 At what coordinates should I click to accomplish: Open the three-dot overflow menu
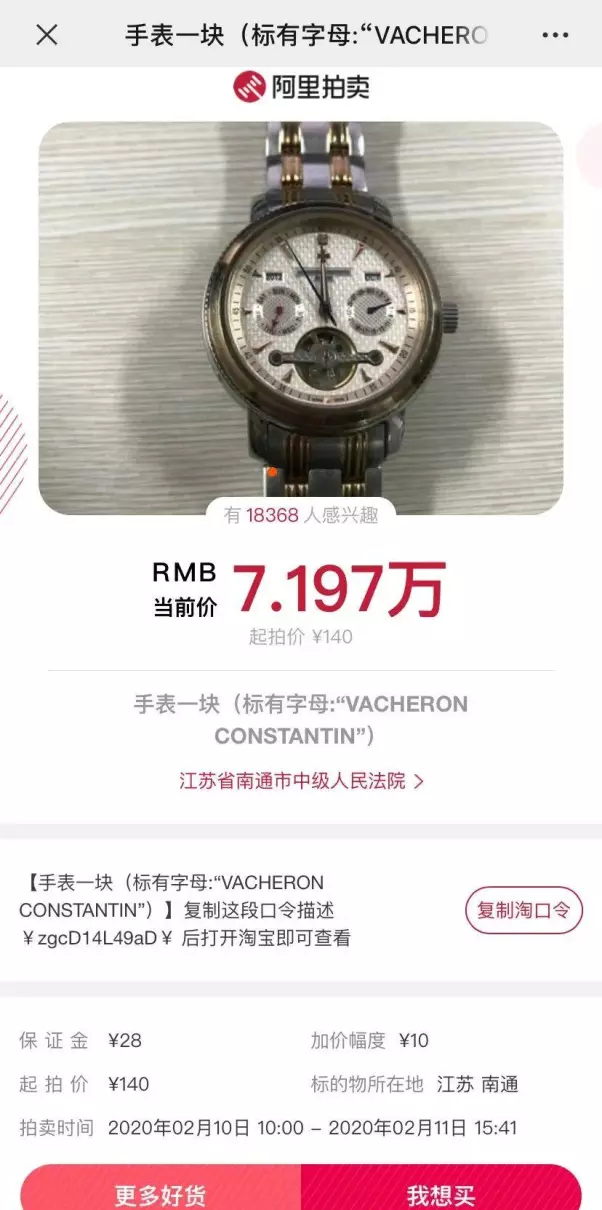[555, 35]
